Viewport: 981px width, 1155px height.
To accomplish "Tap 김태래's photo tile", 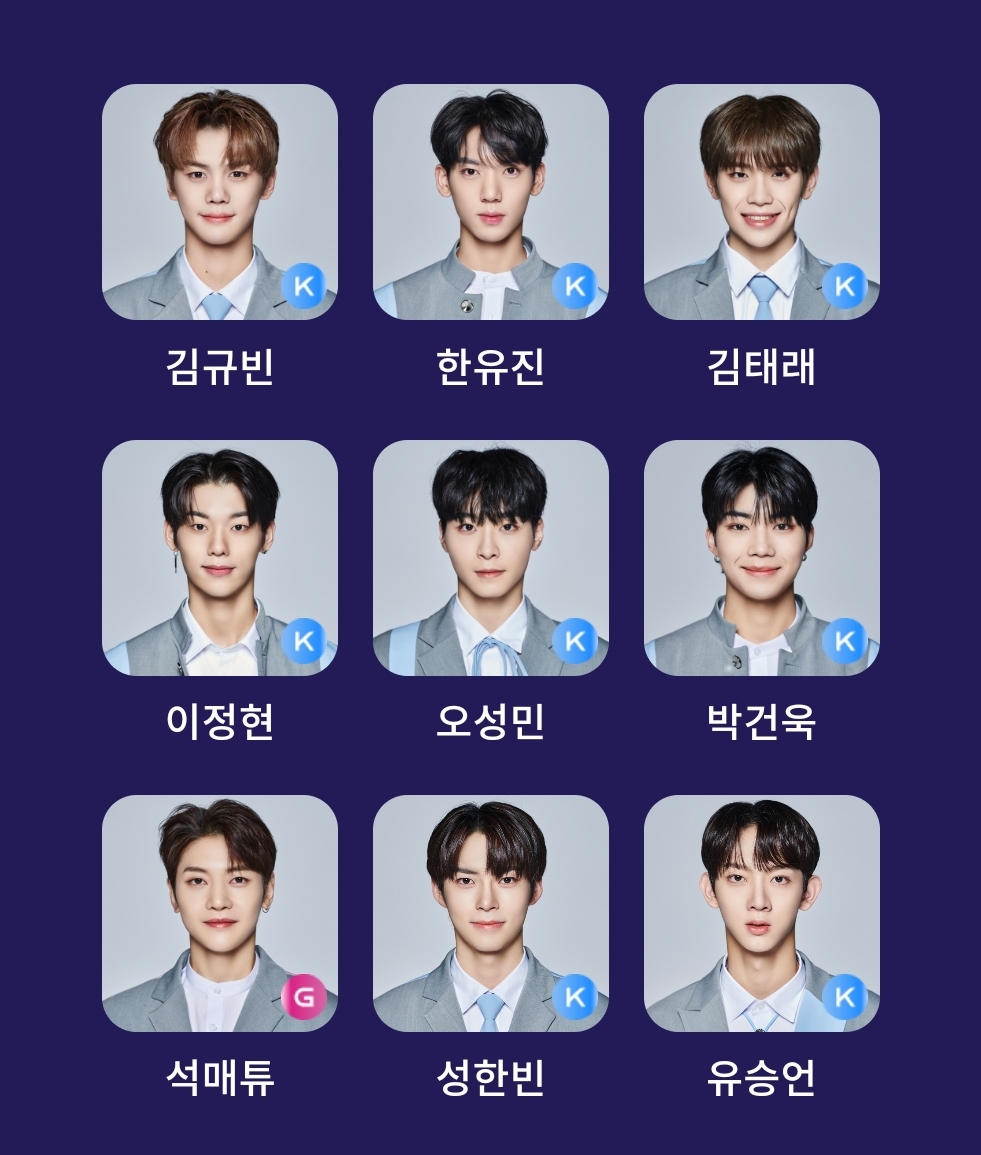I will pyautogui.click(x=761, y=202).
